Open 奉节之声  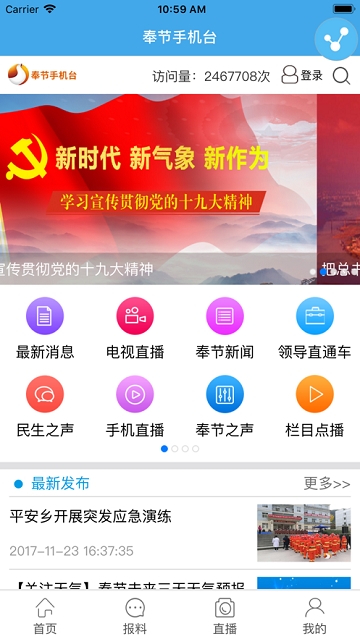[x=225, y=407]
